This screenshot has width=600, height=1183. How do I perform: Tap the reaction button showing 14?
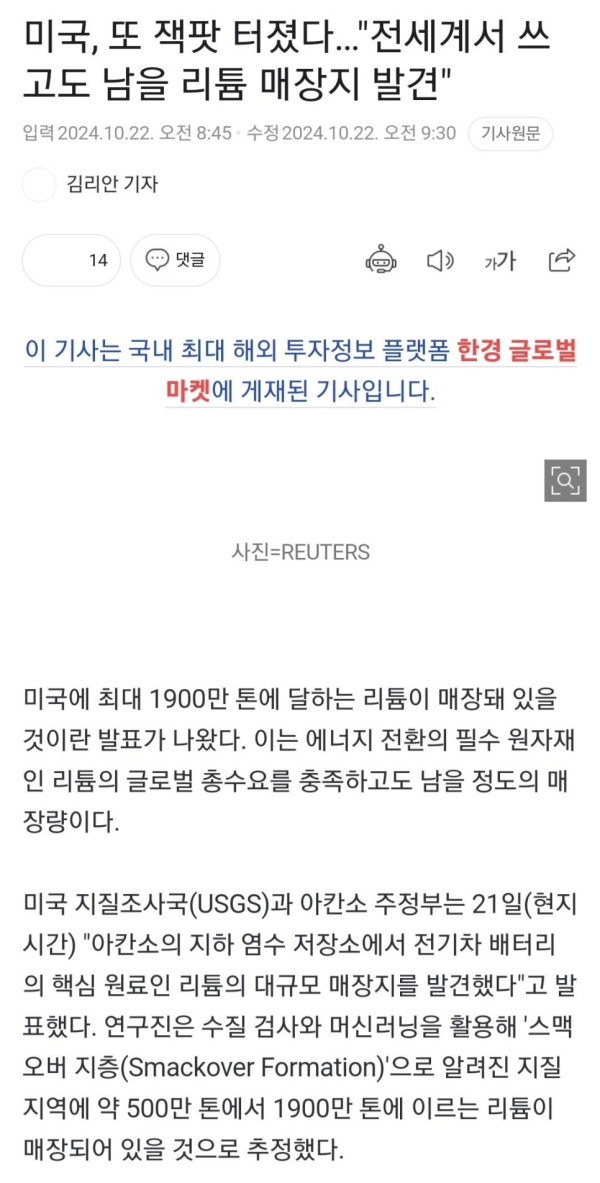click(72, 260)
